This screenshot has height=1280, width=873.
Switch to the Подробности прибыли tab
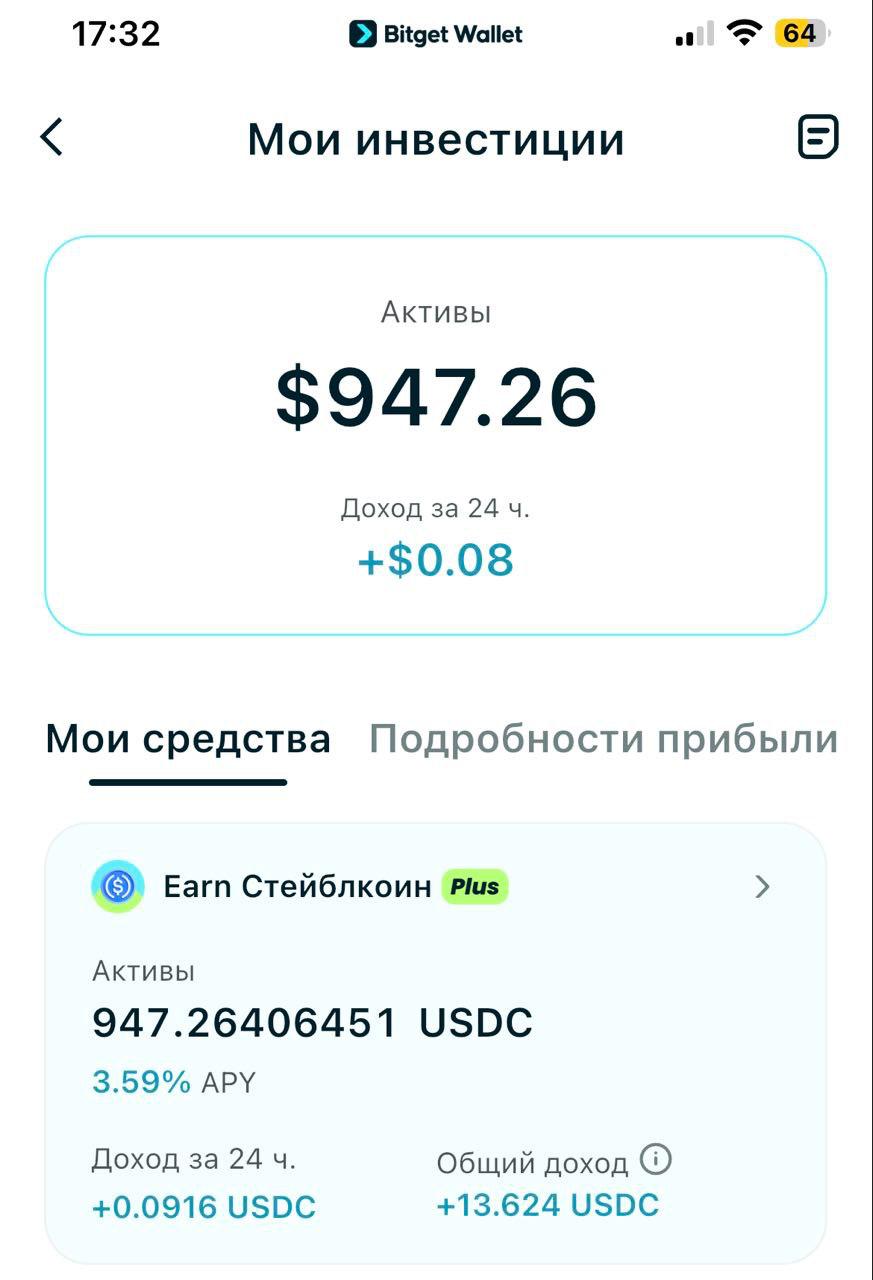point(603,738)
